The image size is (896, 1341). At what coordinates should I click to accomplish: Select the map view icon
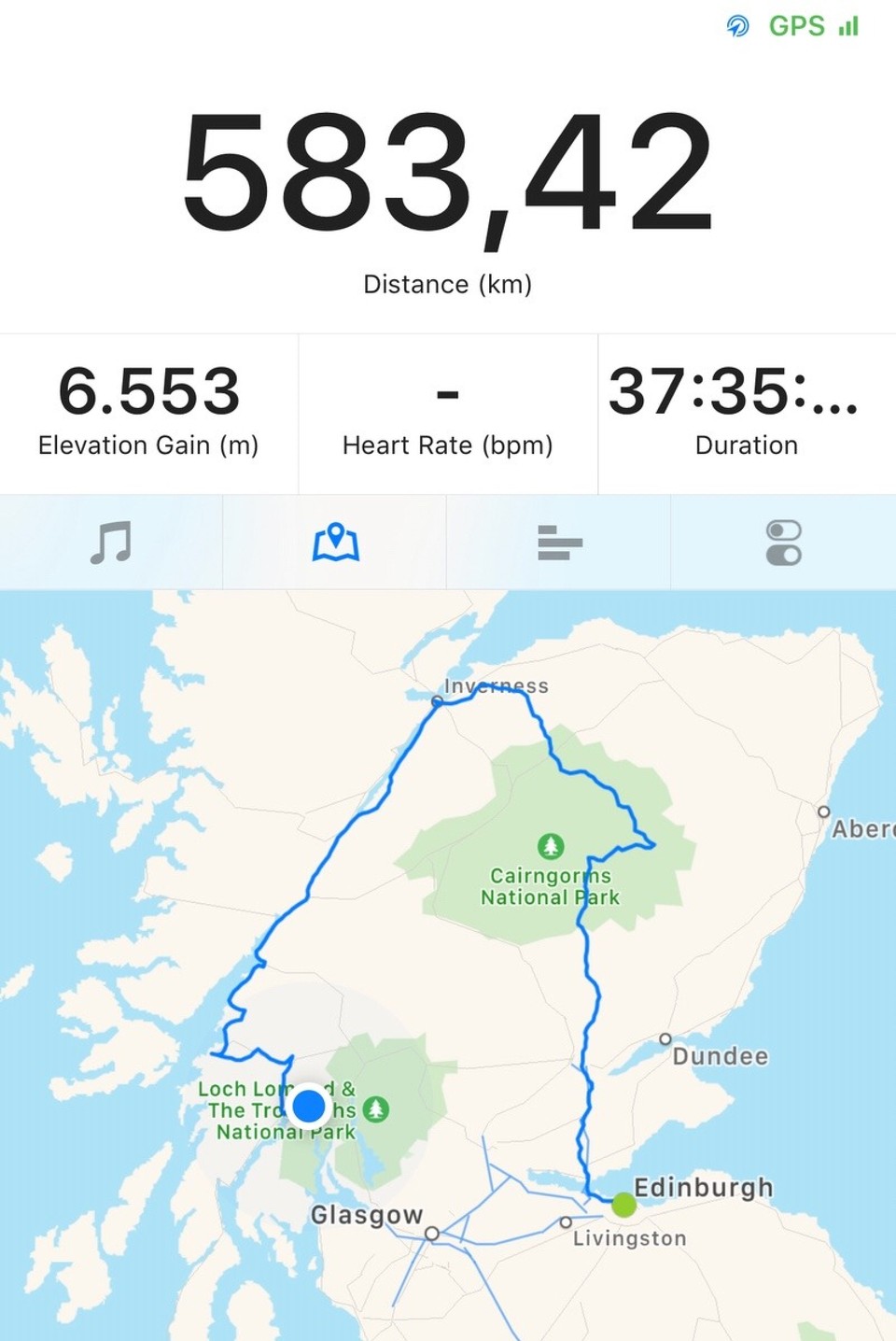tap(335, 543)
